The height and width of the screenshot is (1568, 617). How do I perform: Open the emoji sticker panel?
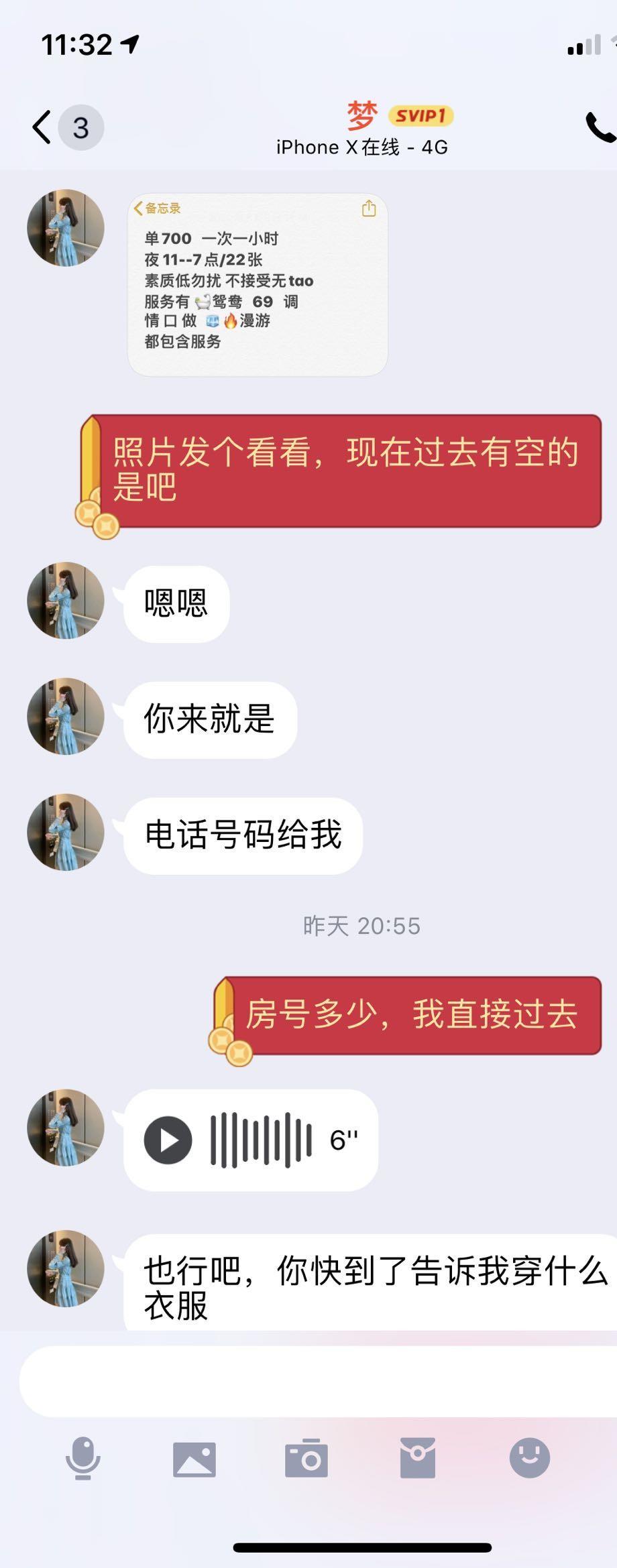point(530,1458)
